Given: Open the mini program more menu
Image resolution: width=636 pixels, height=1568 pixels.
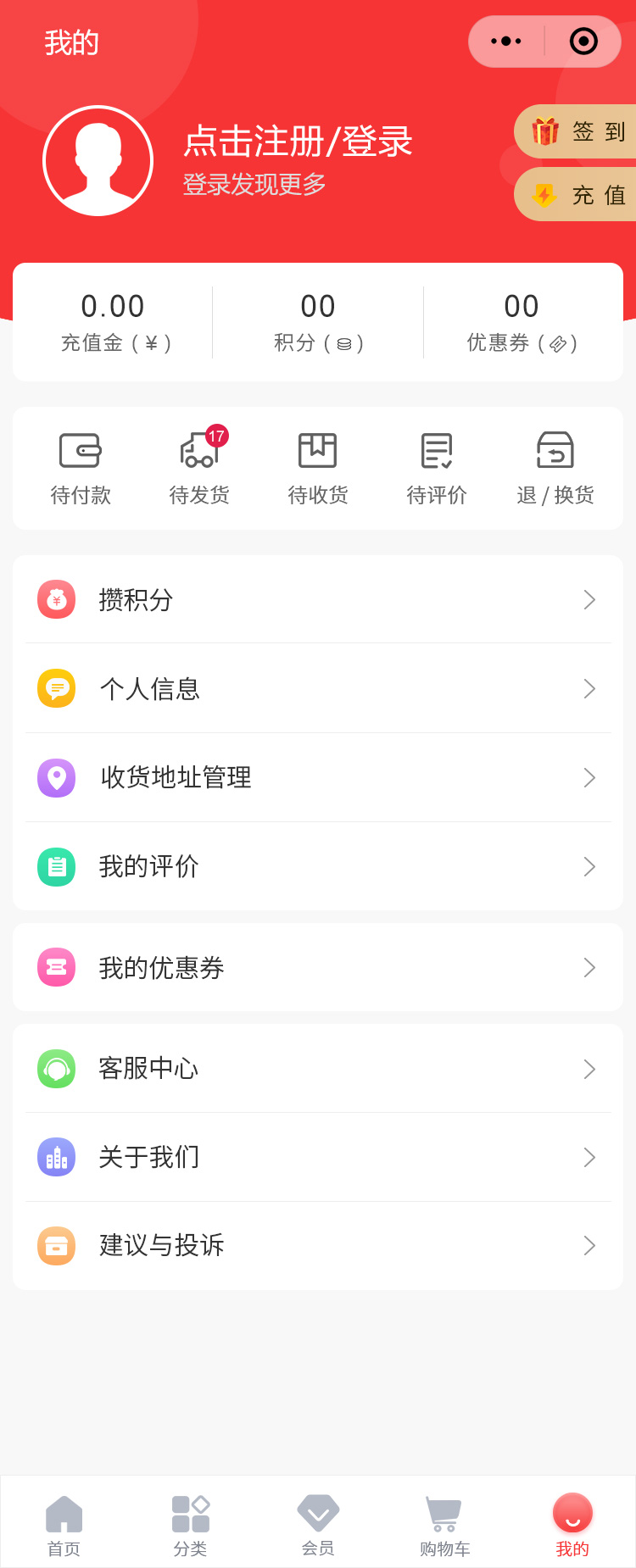Looking at the screenshot, I should (506, 42).
